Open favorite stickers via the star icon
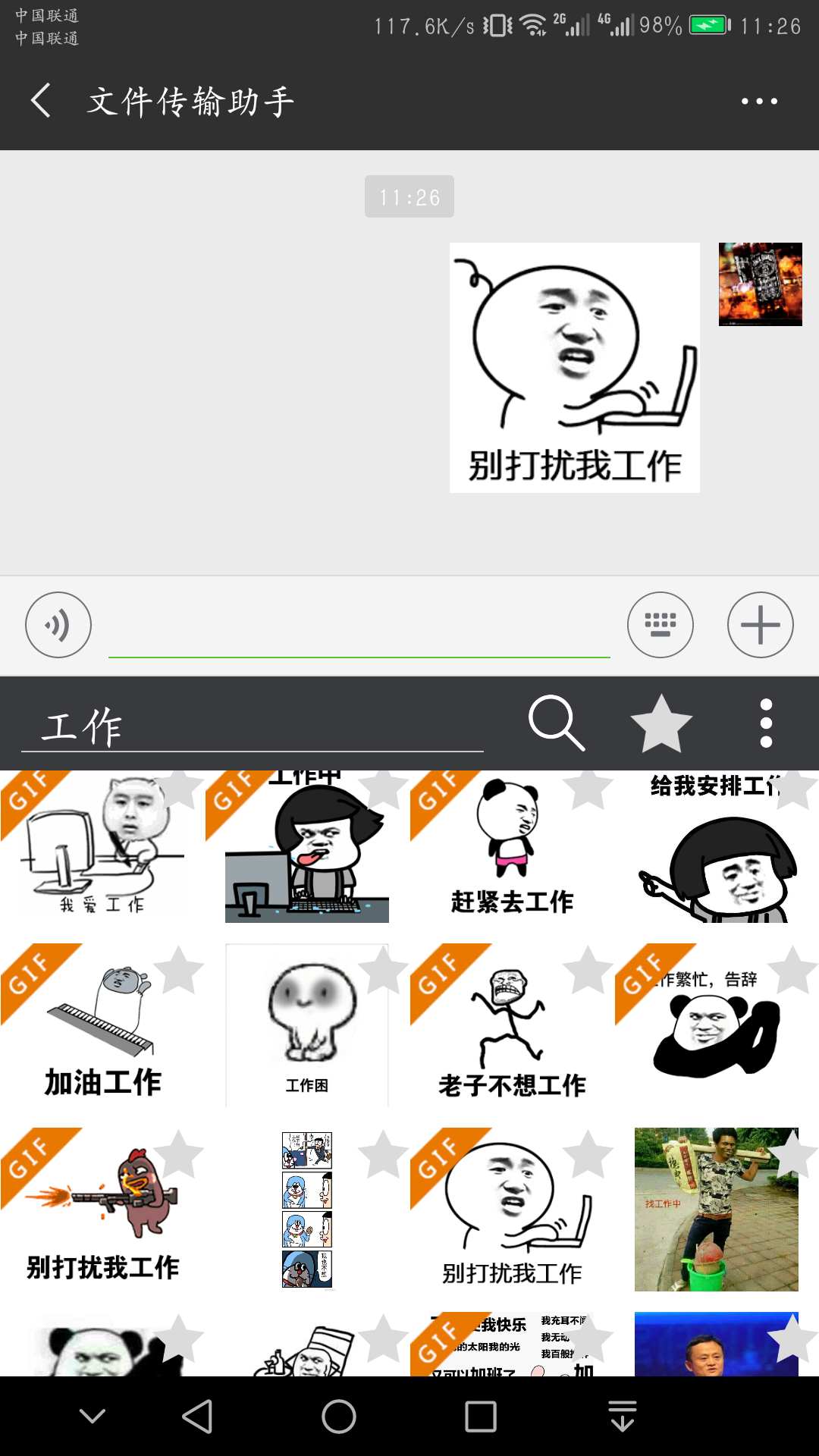 coord(661,723)
